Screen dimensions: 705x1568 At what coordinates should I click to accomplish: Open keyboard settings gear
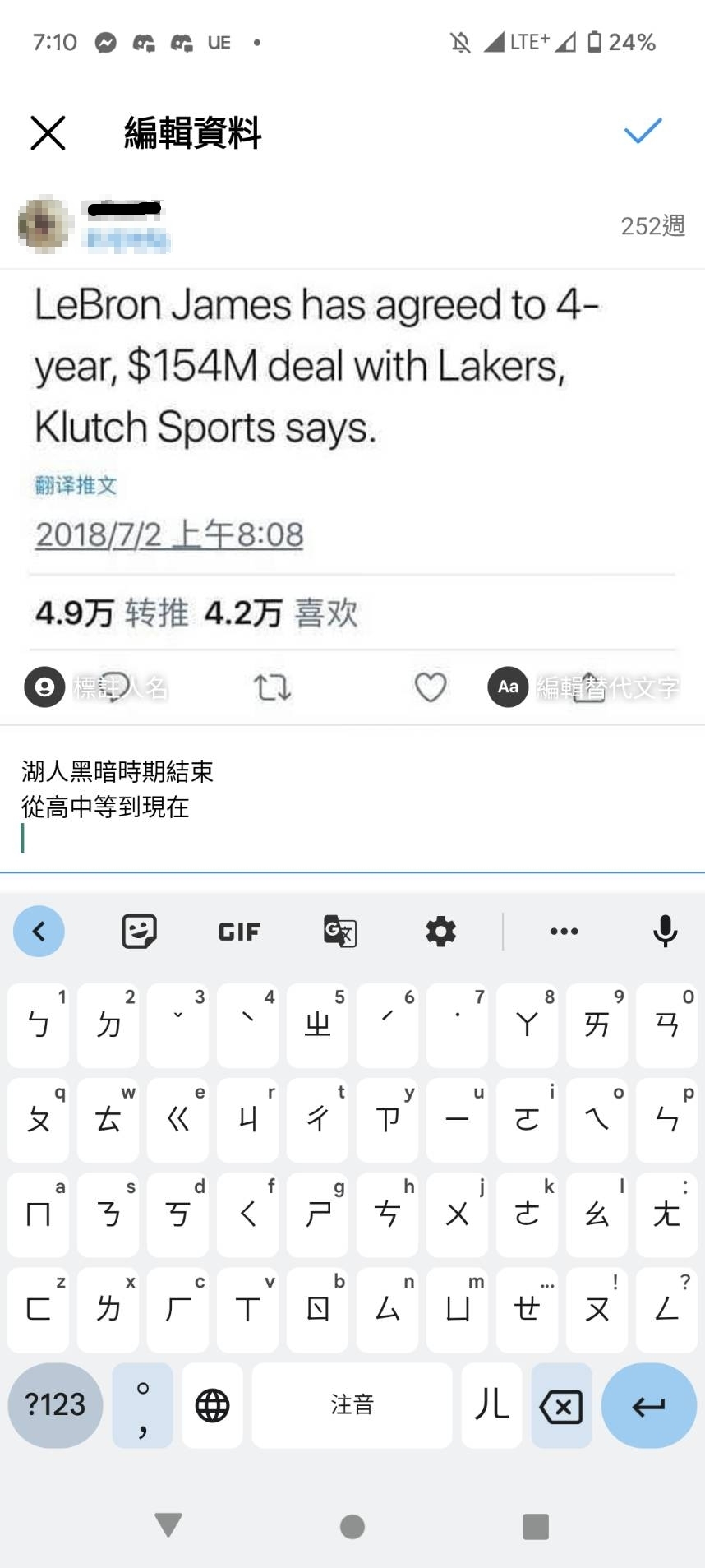440,931
